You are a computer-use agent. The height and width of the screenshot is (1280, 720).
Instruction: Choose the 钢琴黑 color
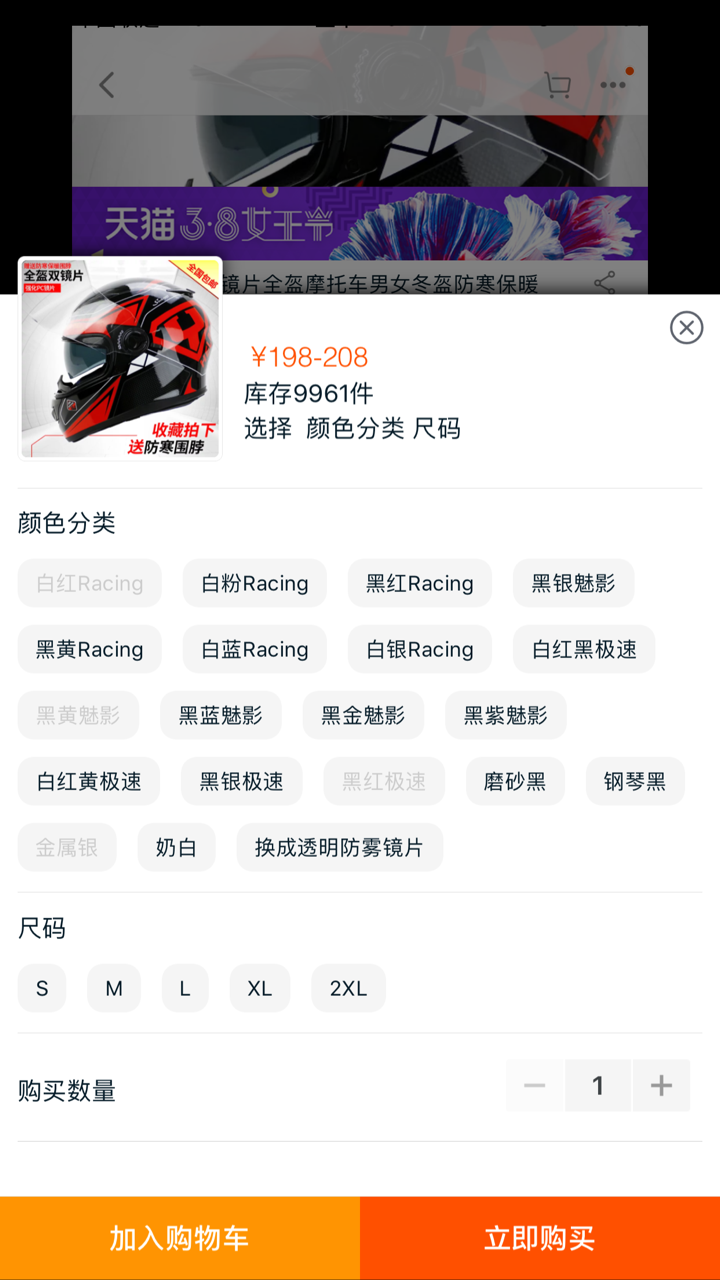(635, 781)
